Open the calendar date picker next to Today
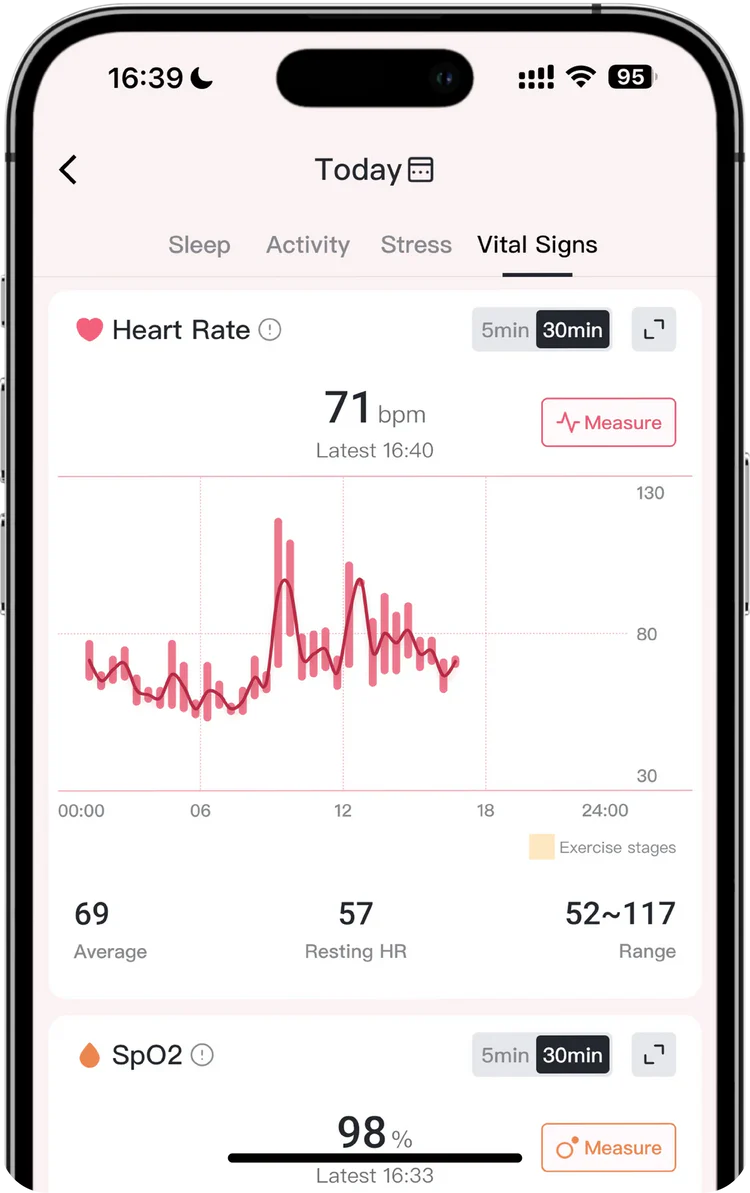This screenshot has width=750, height=1193. click(x=421, y=170)
